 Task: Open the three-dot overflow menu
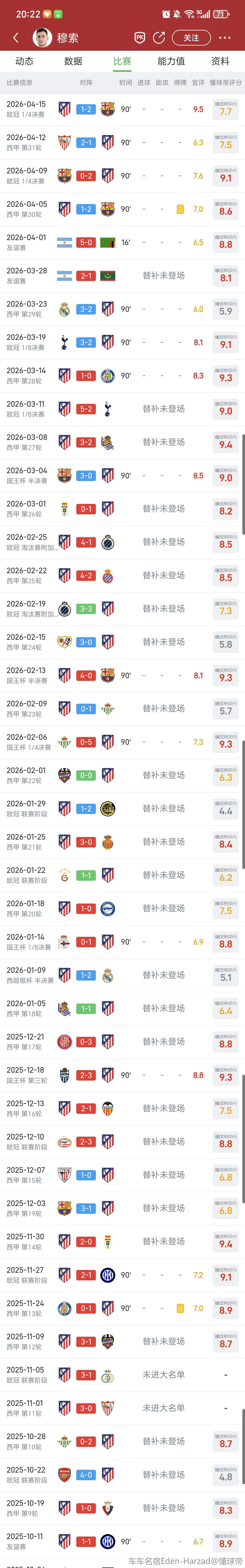click(225, 38)
